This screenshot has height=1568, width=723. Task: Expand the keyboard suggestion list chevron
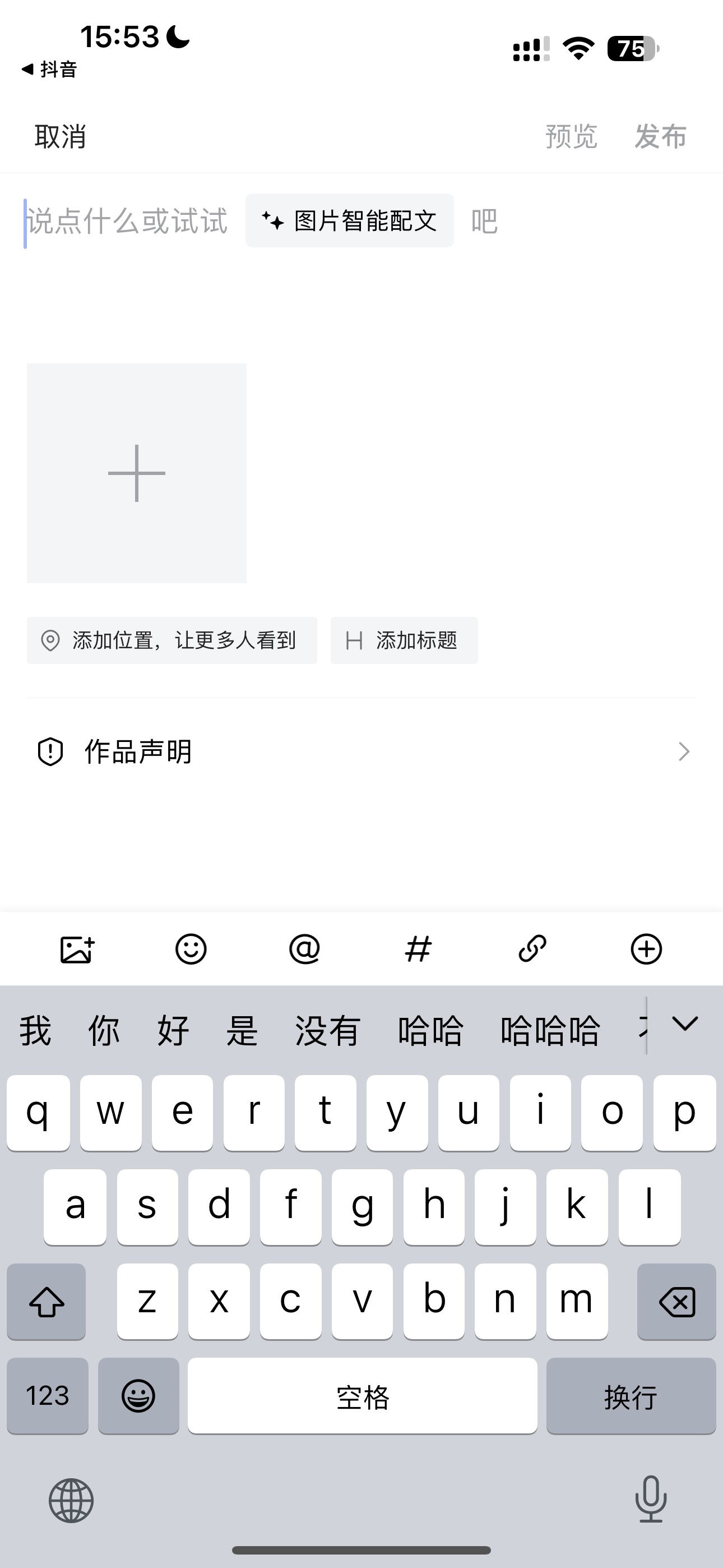pos(685,1024)
